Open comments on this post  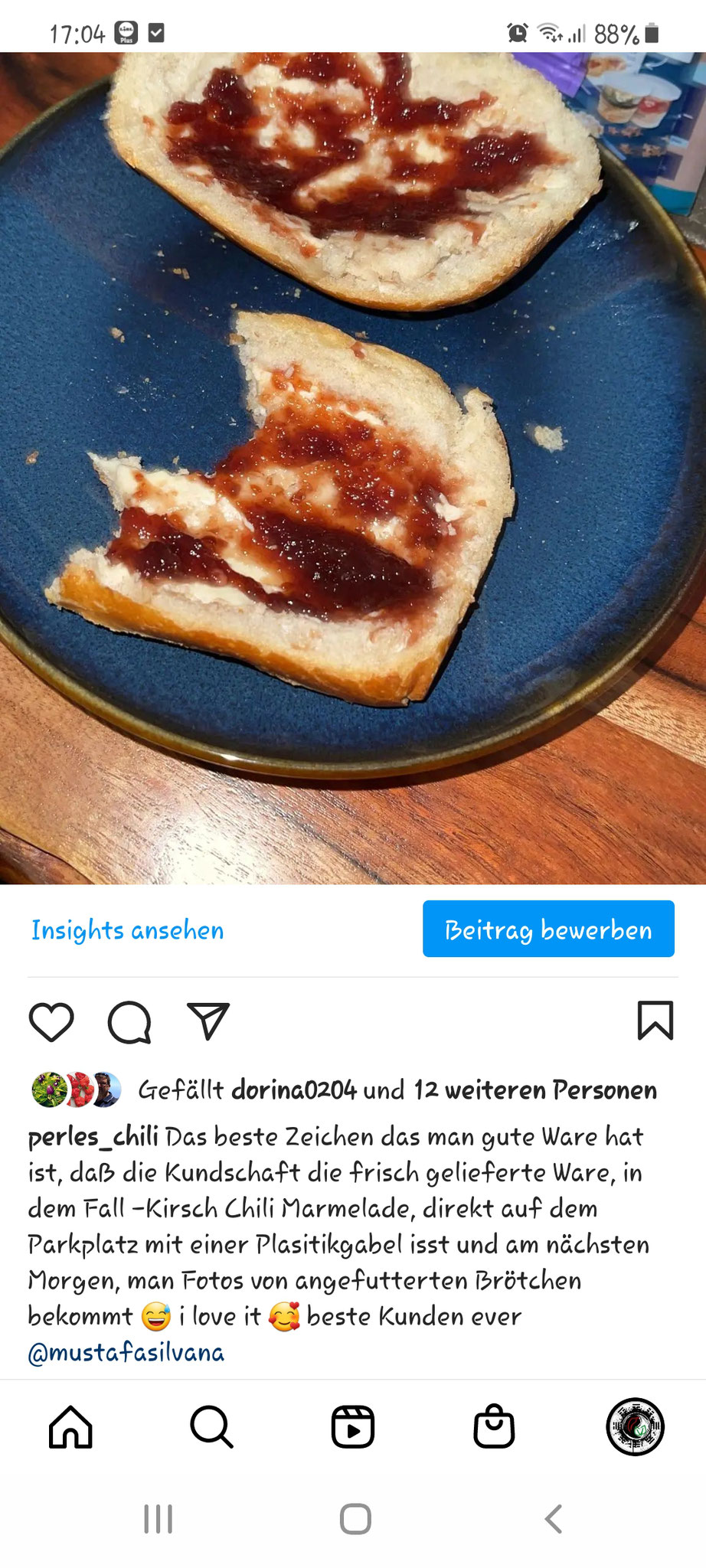click(129, 1021)
